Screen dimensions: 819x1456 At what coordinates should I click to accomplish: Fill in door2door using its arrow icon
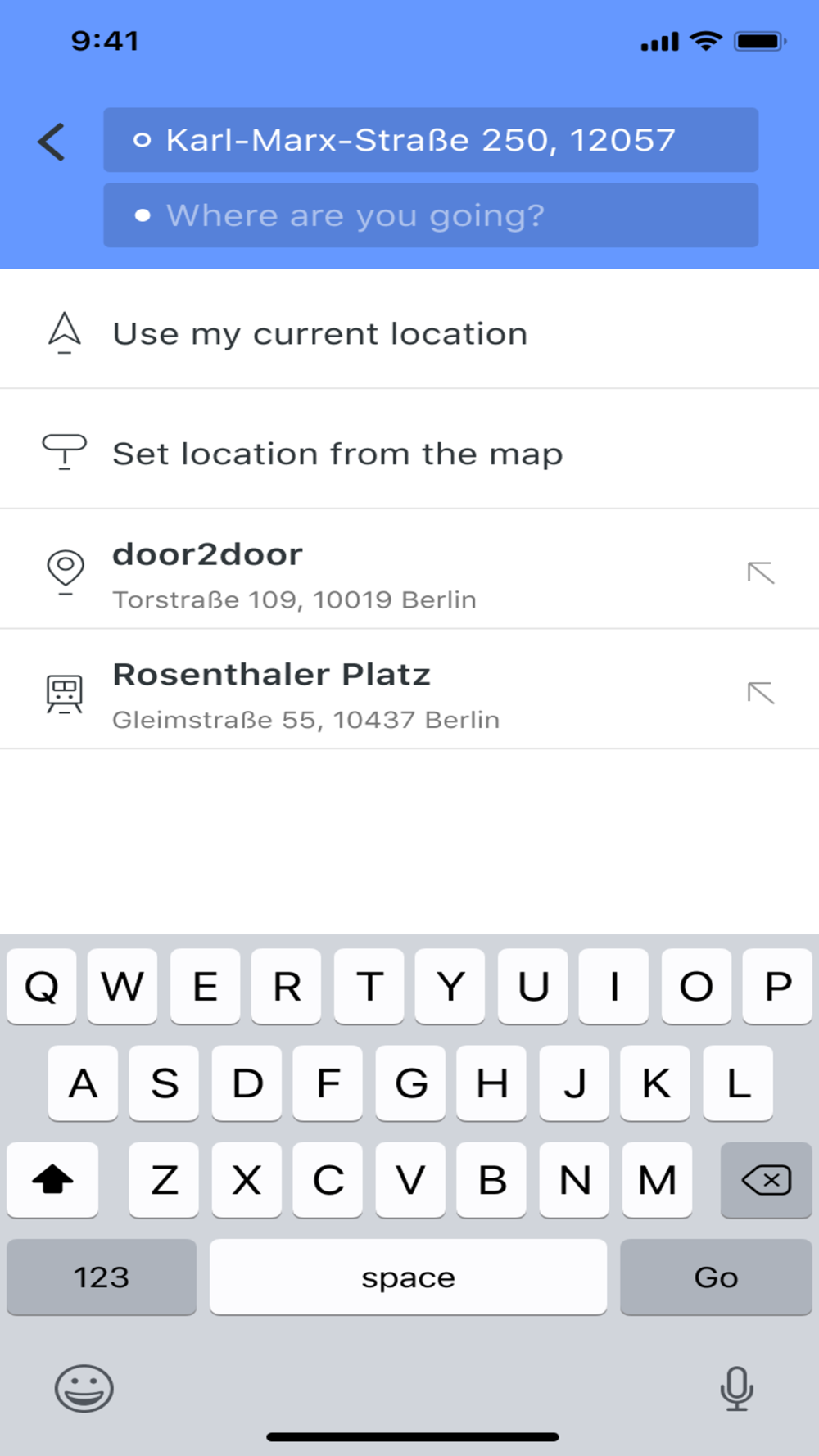pos(761,572)
